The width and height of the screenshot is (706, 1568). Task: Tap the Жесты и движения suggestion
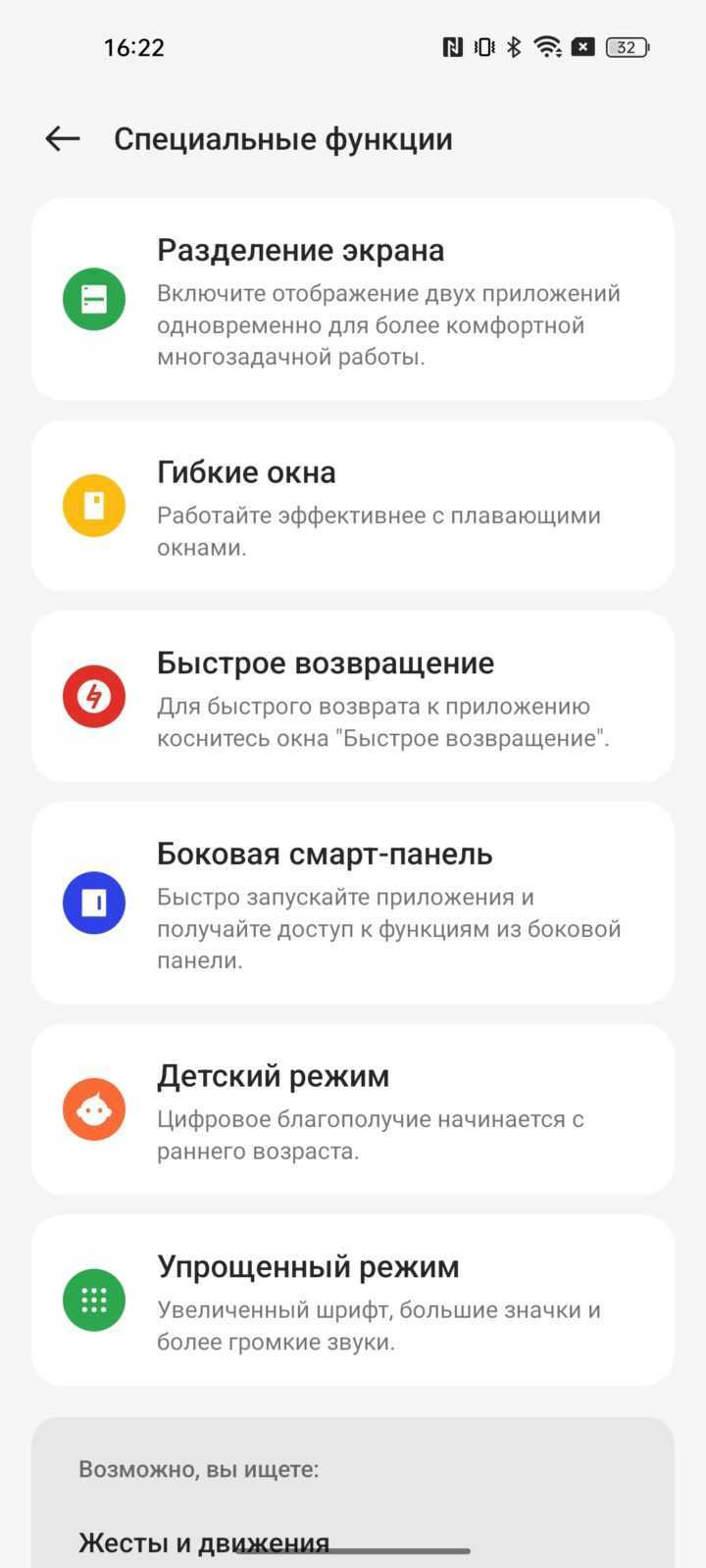(204, 1543)
